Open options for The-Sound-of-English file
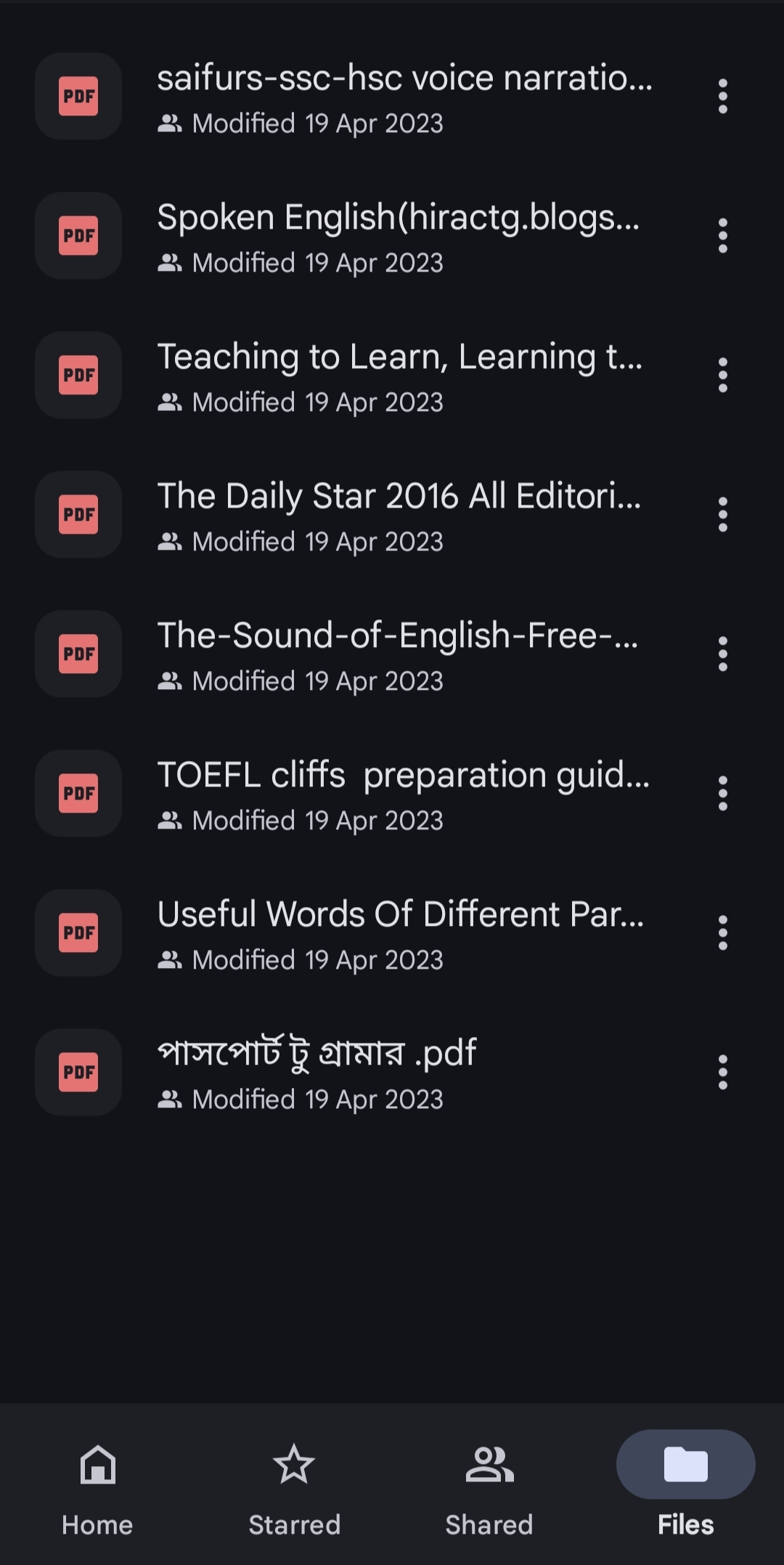Image resolution: width=784 pixels, height=1565 pixels. tap(722, 654)
